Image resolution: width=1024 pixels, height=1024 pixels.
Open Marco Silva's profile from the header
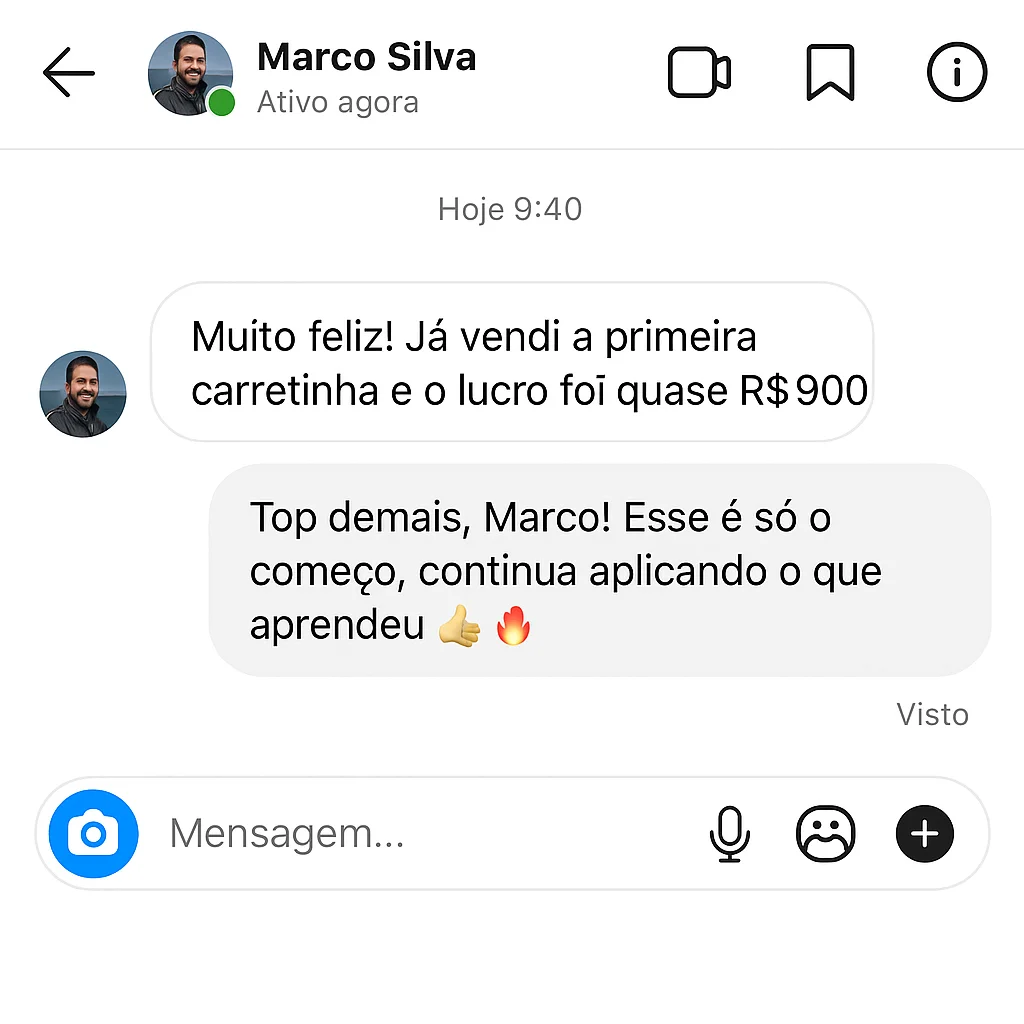tap(365, 58)
